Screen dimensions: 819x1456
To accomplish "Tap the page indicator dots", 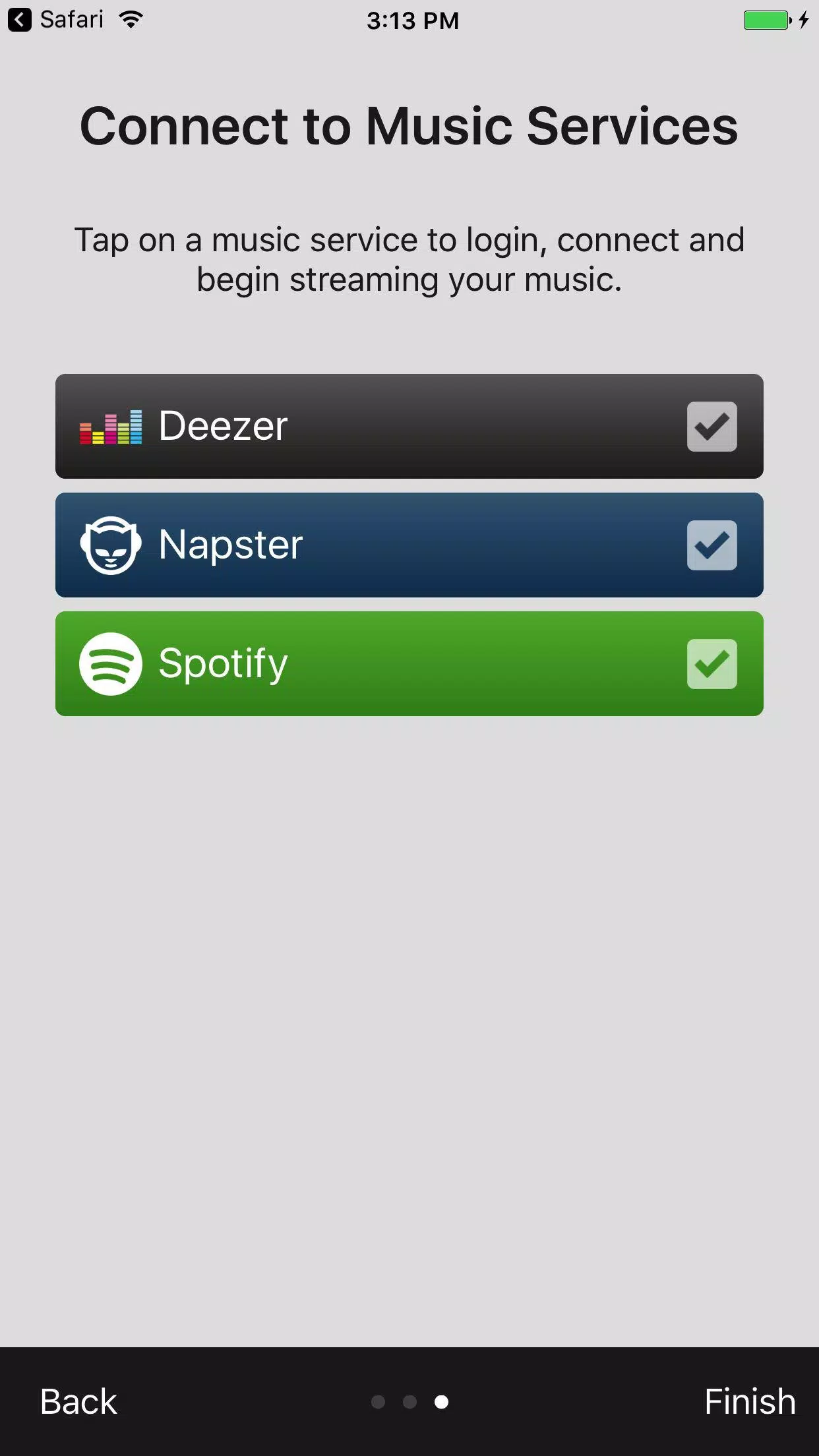I will coord(409,1402).
